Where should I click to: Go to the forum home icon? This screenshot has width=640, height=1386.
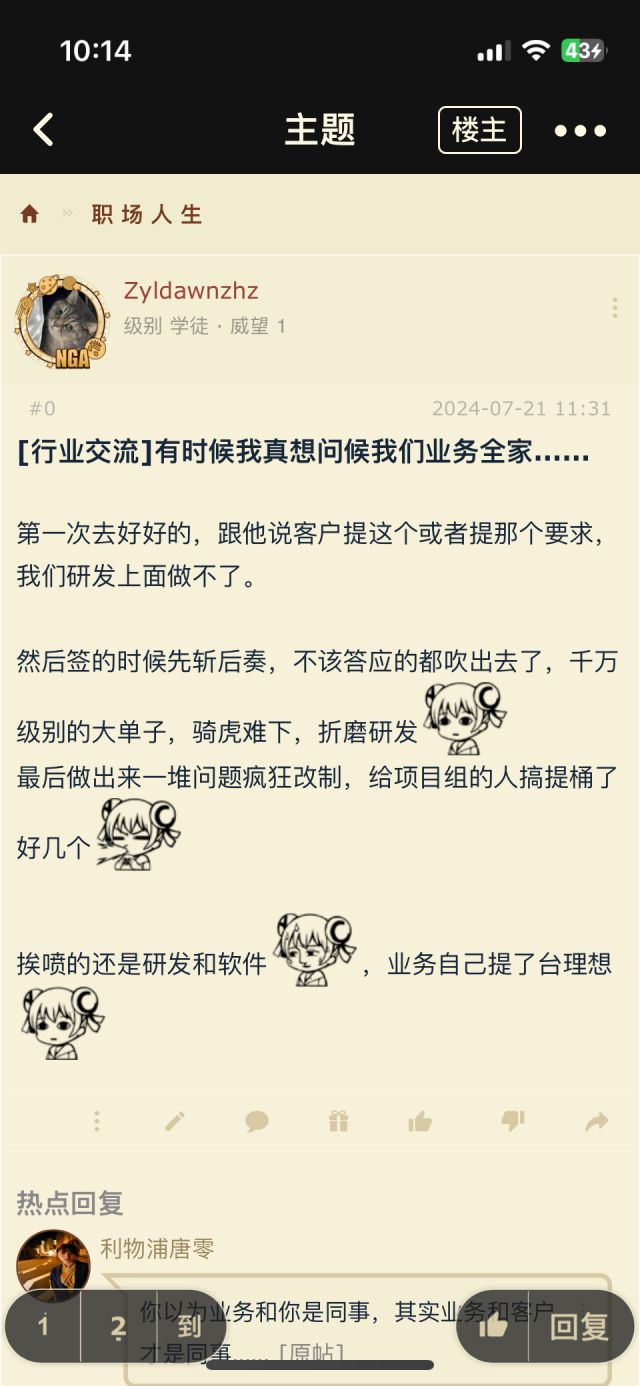30,214
